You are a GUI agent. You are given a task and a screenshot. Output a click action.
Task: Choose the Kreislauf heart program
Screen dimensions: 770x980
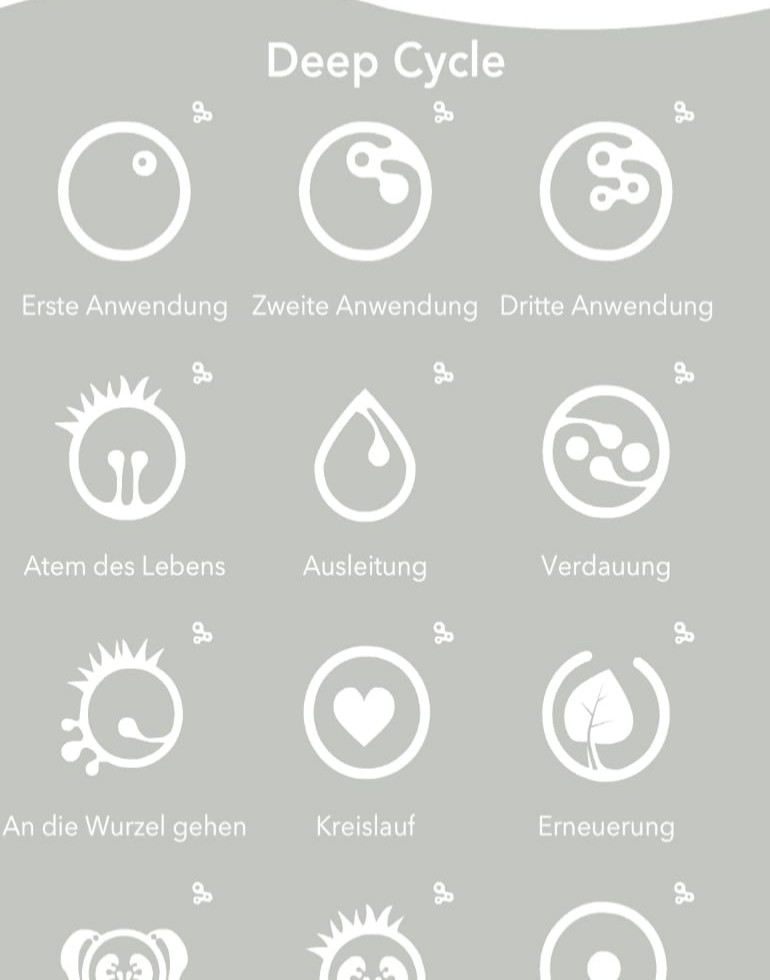tap(365, 711)
